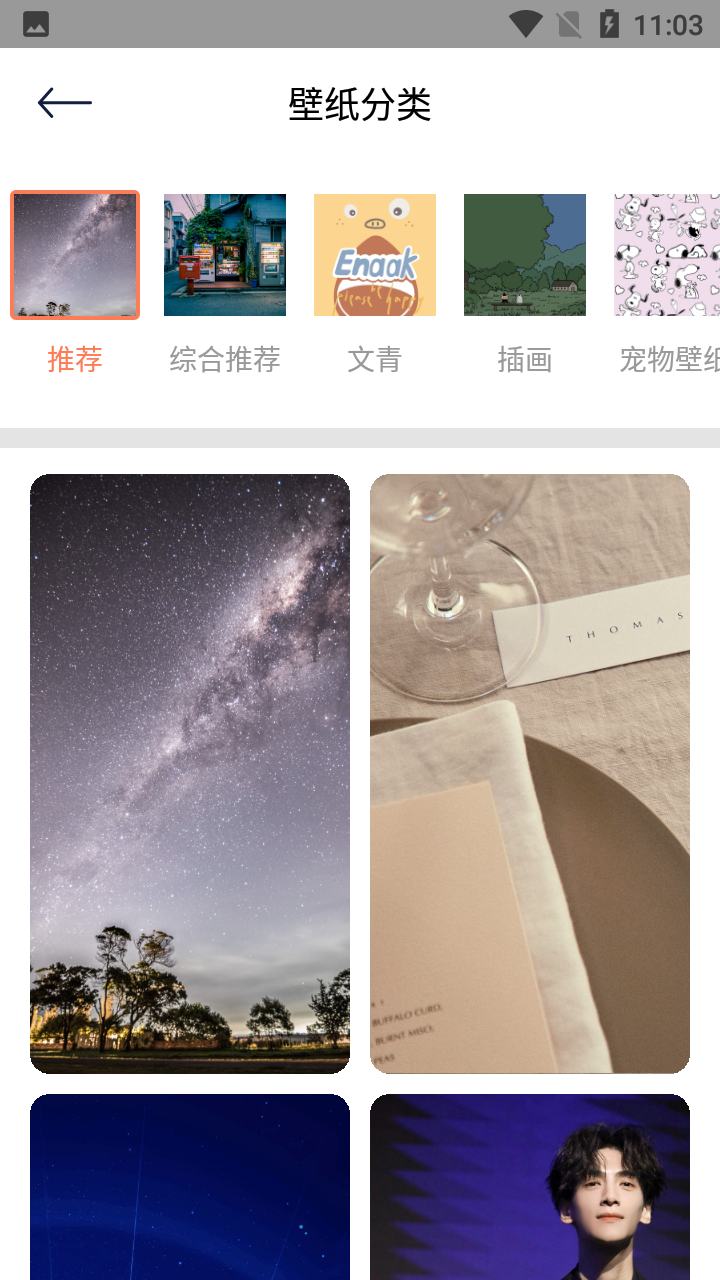The width and height of the screenshot is (720, 1280).
Task: View the dark blue night sky wallpaper
Action: point(190,1187)
